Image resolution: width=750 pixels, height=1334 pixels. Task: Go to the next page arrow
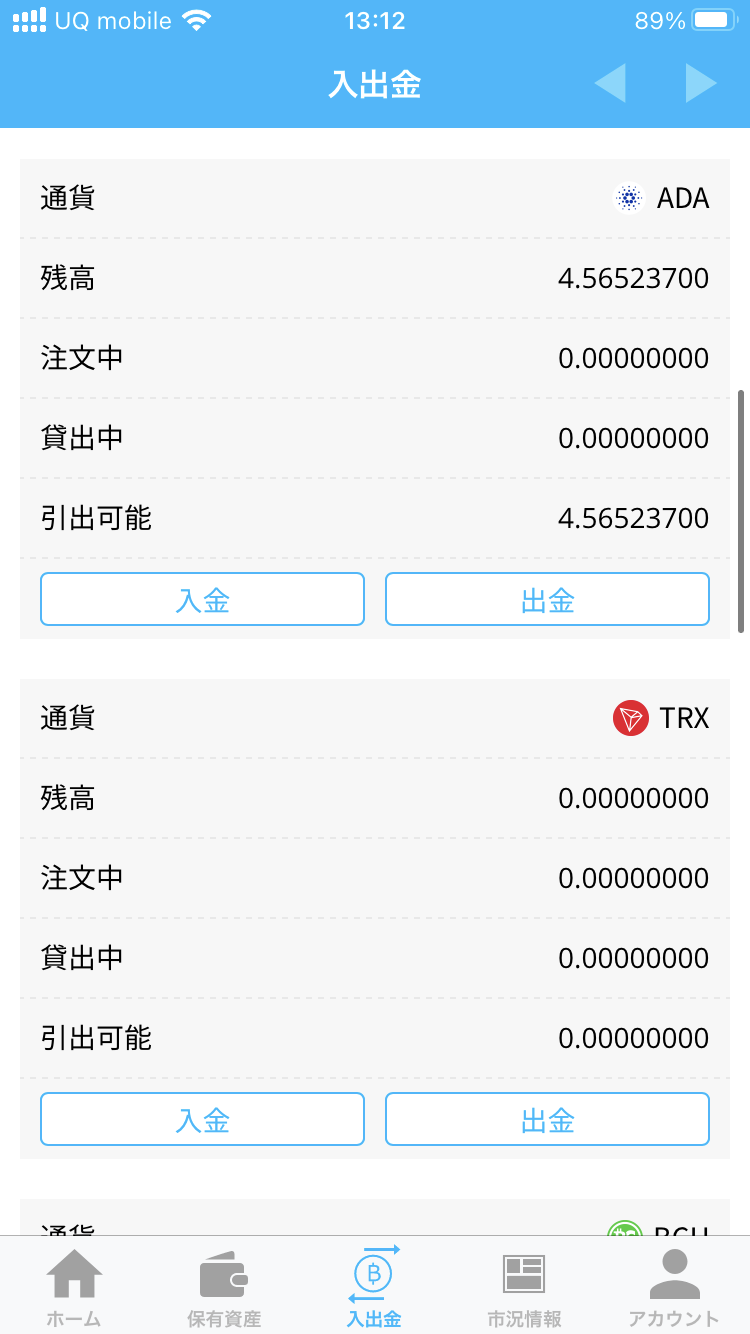700,84
